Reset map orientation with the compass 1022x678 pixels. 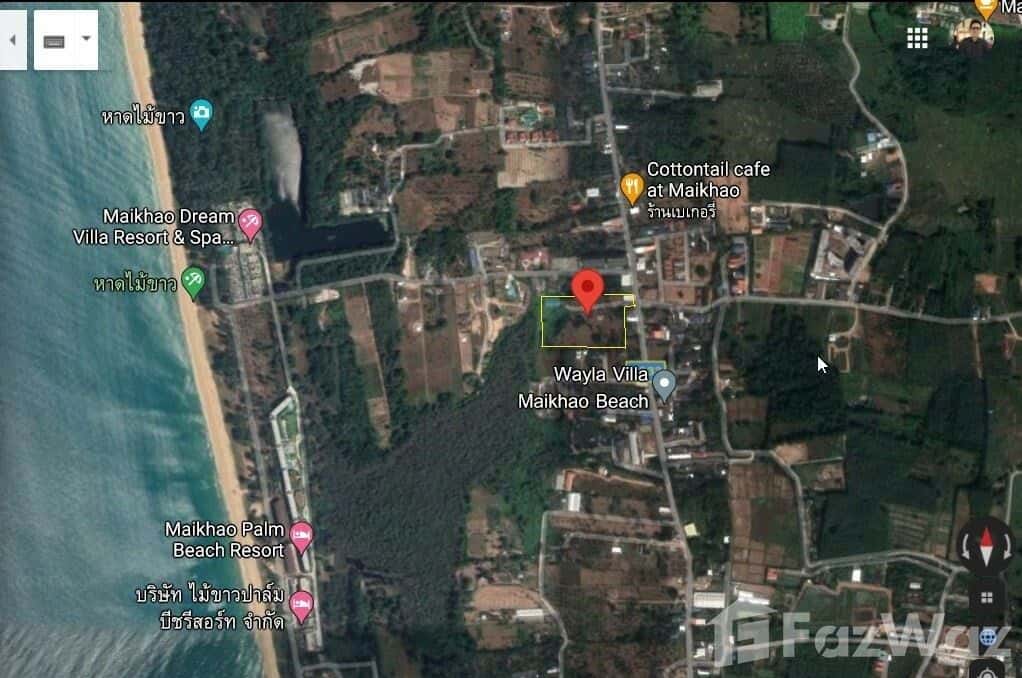coord(987,545)
